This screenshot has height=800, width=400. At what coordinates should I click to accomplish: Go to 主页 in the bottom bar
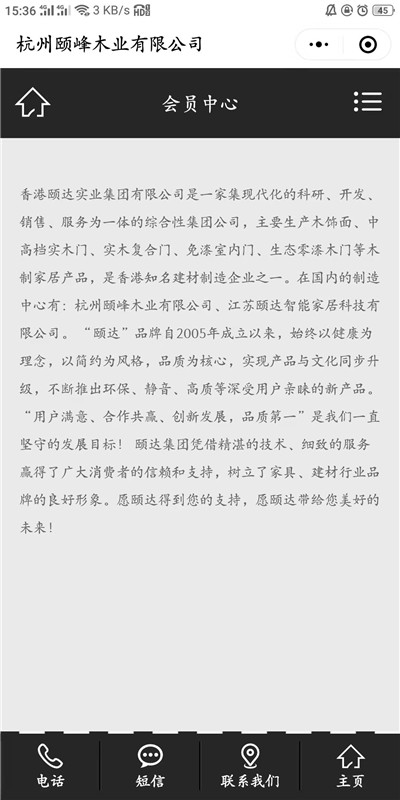351,766
